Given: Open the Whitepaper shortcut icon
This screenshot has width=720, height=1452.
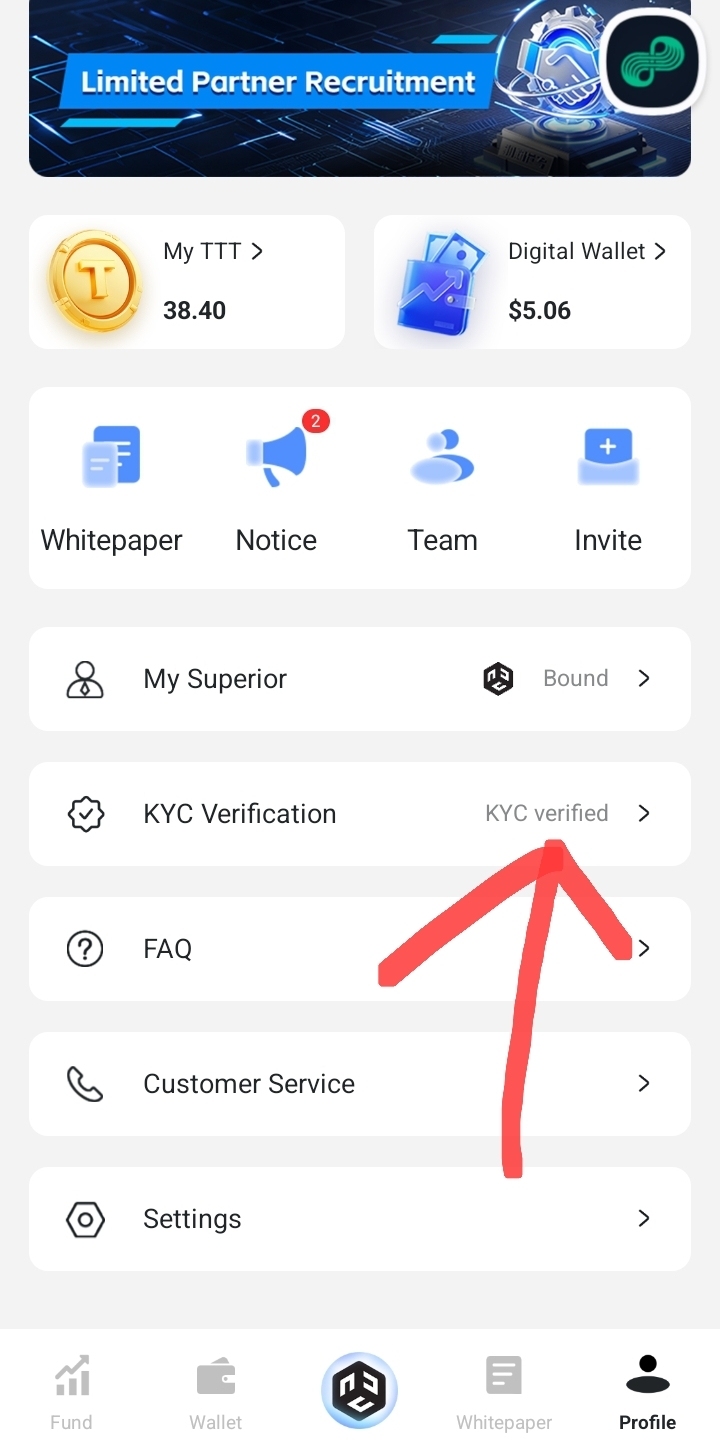Looking at the screenshot, I should point(111,488).
